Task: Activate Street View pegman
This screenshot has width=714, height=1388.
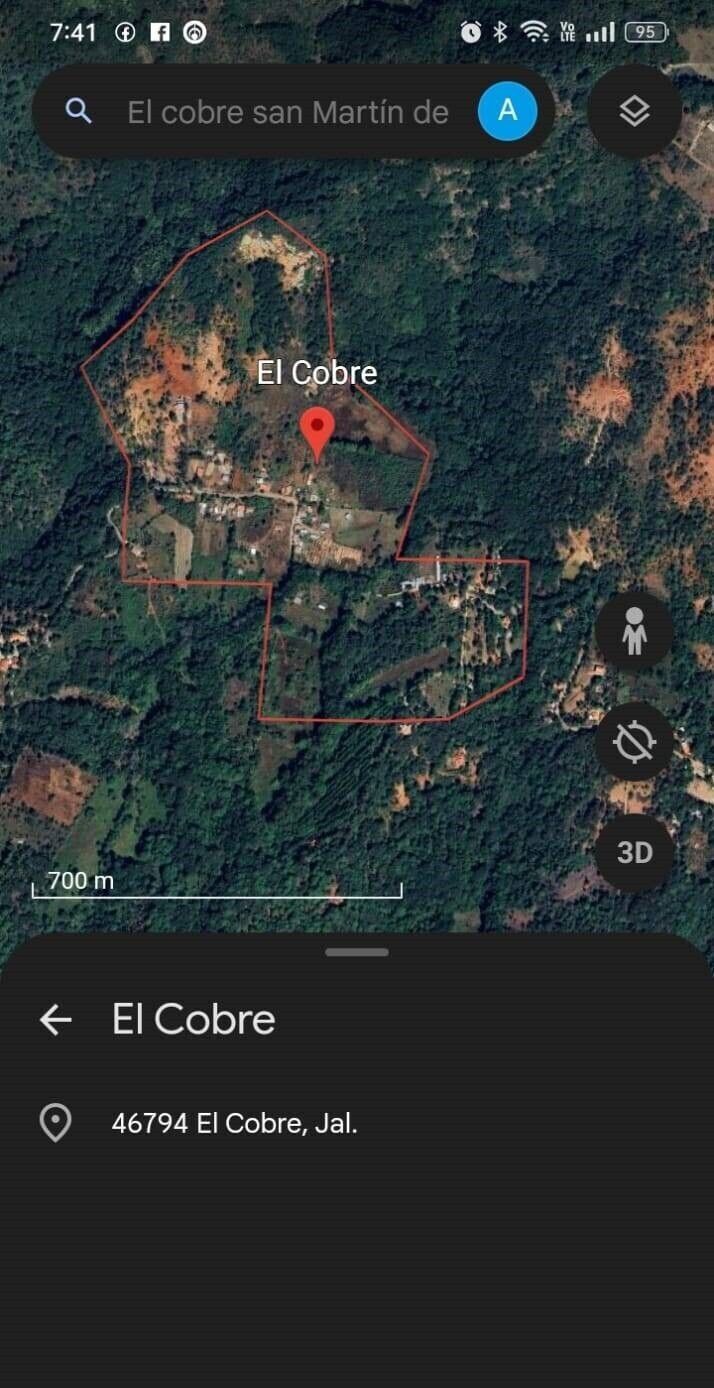Action: (634, 632)
